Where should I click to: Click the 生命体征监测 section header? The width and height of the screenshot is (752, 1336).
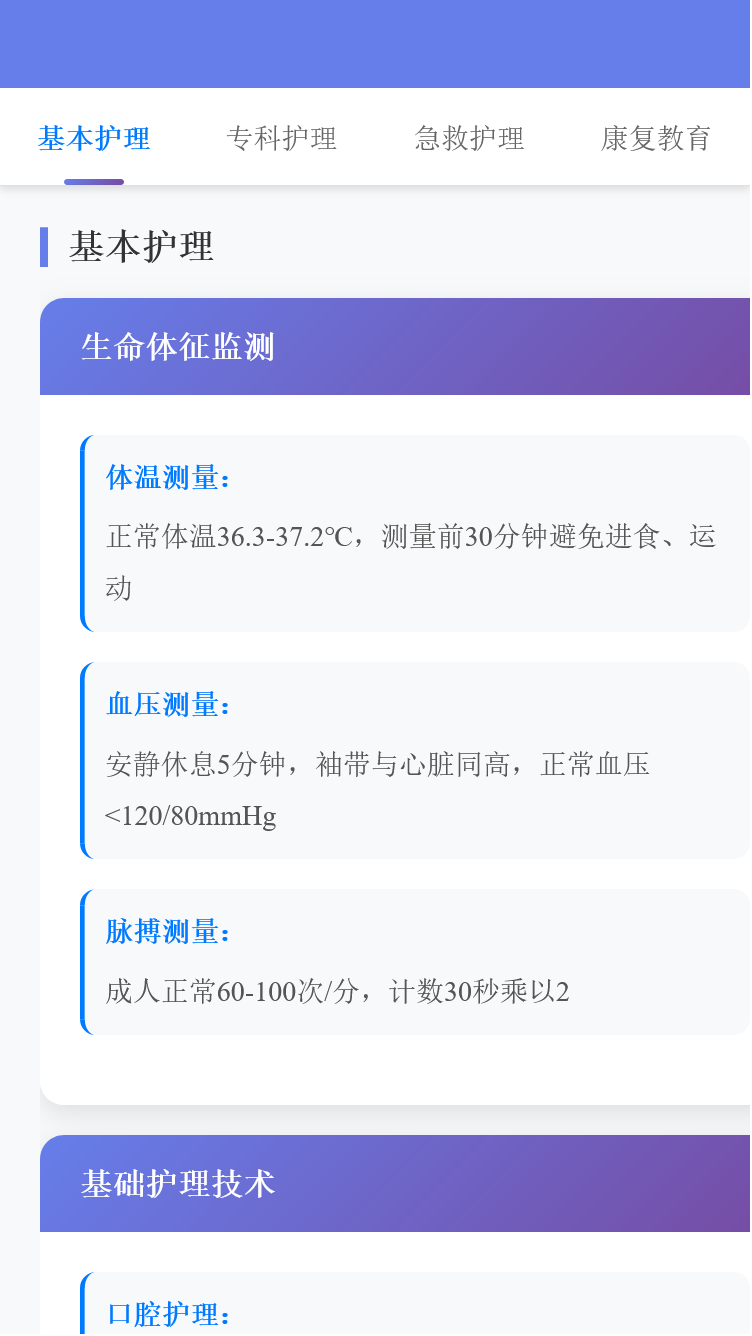point(178,346)
